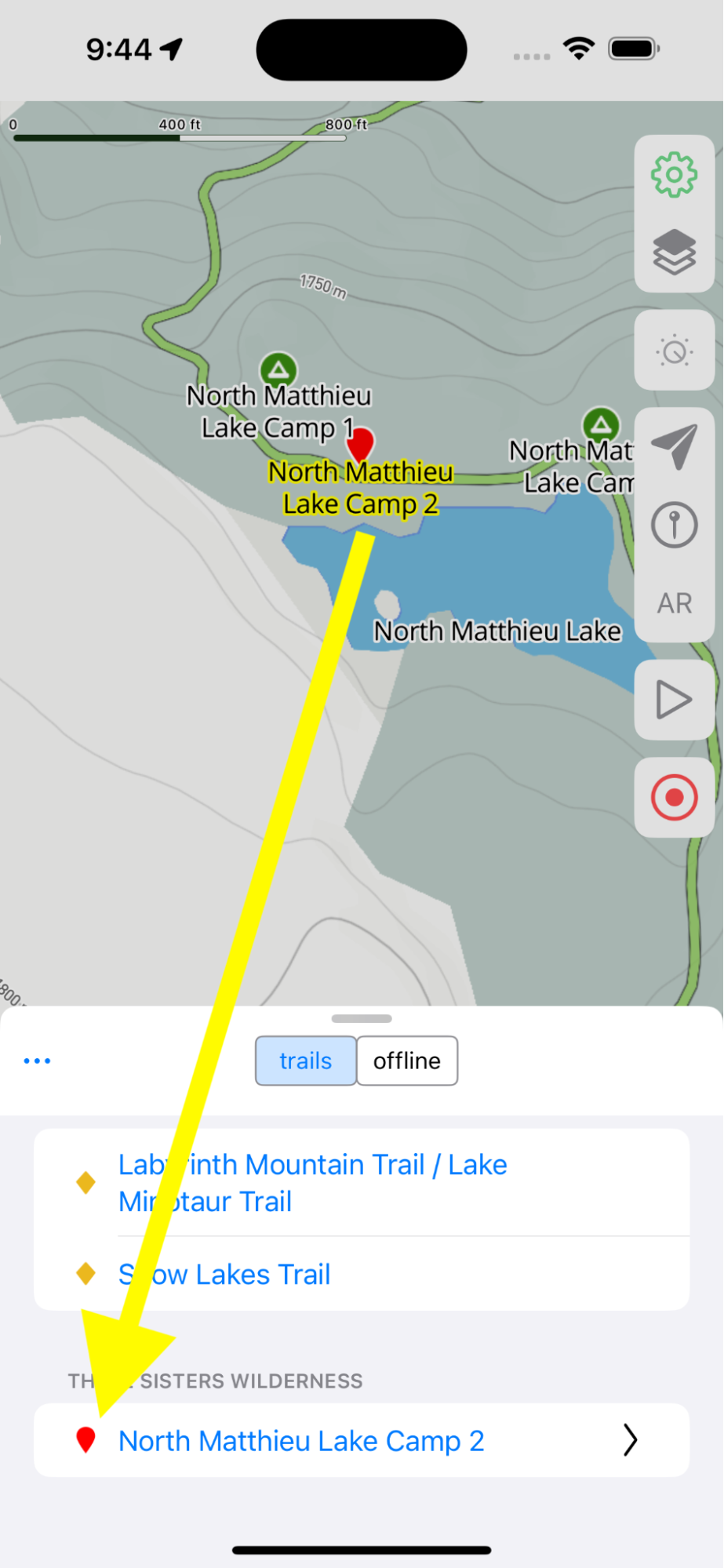Tap the compass orientation button
This screenshot has width=724, height=1568.
click(674, 524)
